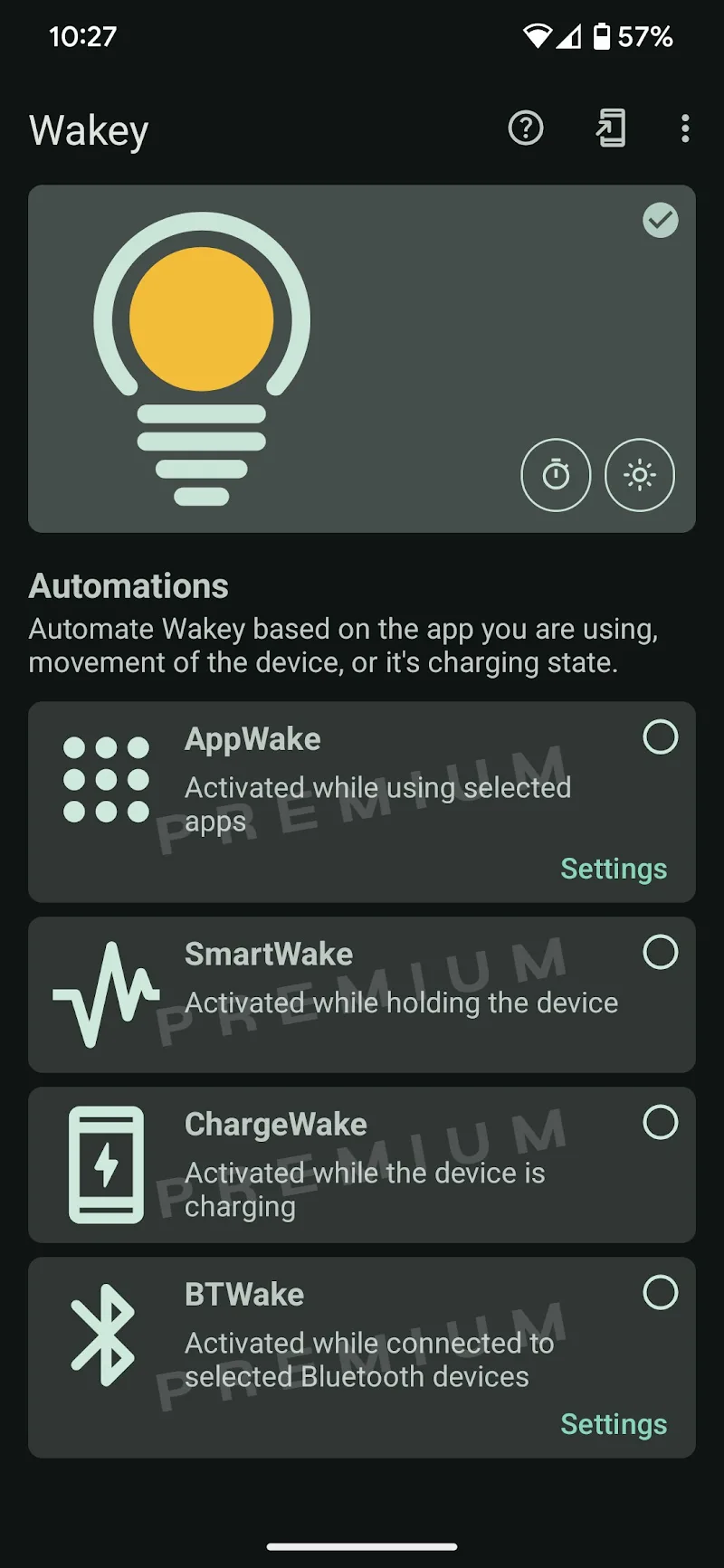Viewport: 724px width, 1568px height.
Task: Open the overflow menu
Action: point(685,128)
